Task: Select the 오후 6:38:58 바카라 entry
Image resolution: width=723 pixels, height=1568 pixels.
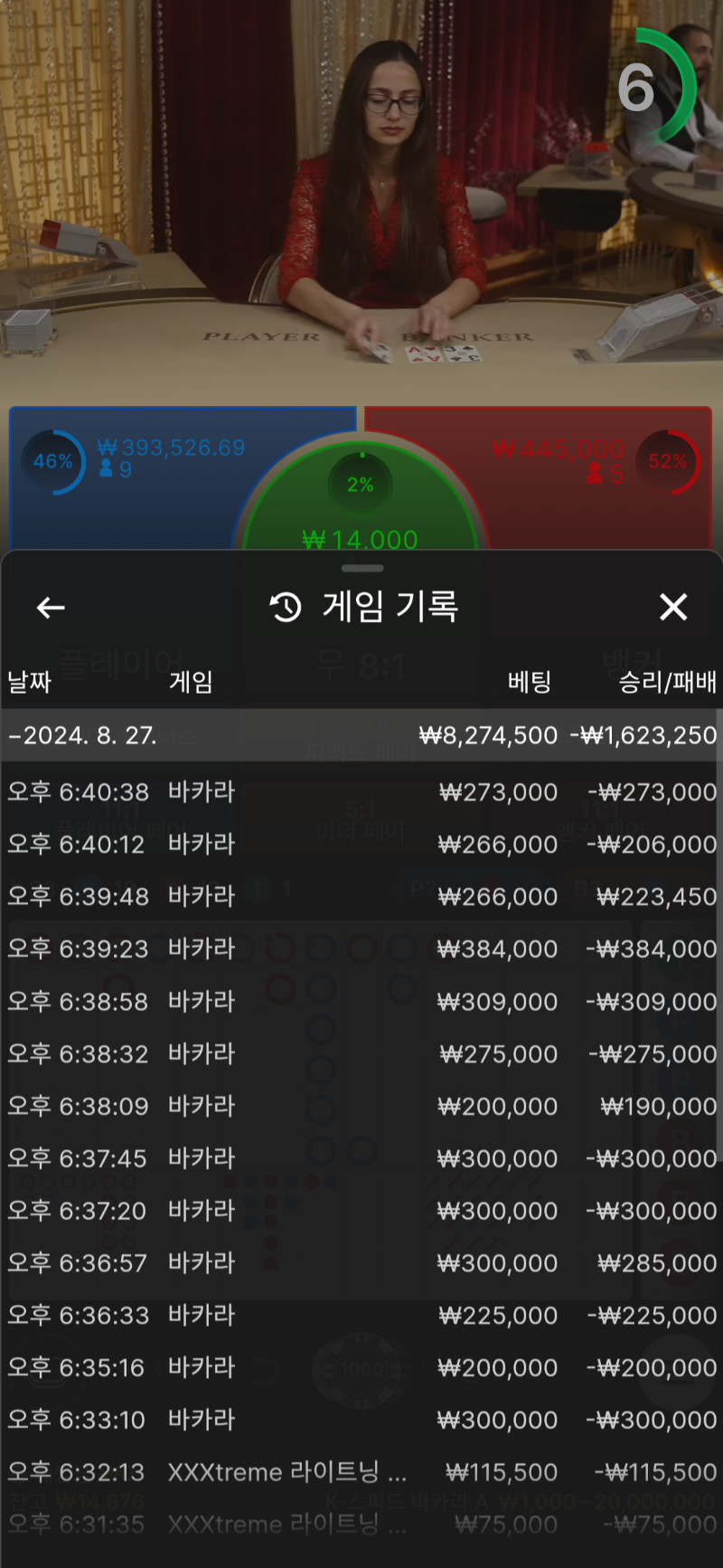Action: (x=361, y=1002)
